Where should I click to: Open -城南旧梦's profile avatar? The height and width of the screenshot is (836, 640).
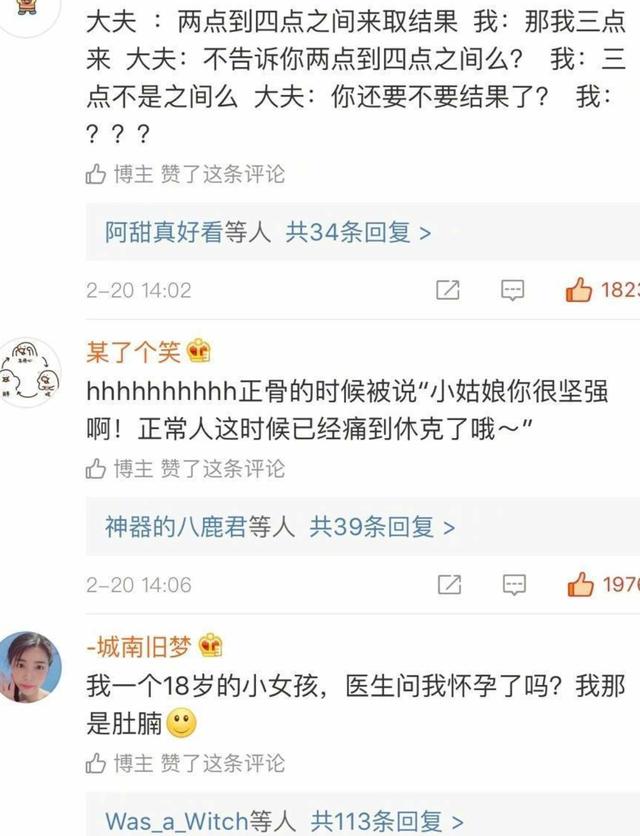pyautogui.click(x=30, y=666)
